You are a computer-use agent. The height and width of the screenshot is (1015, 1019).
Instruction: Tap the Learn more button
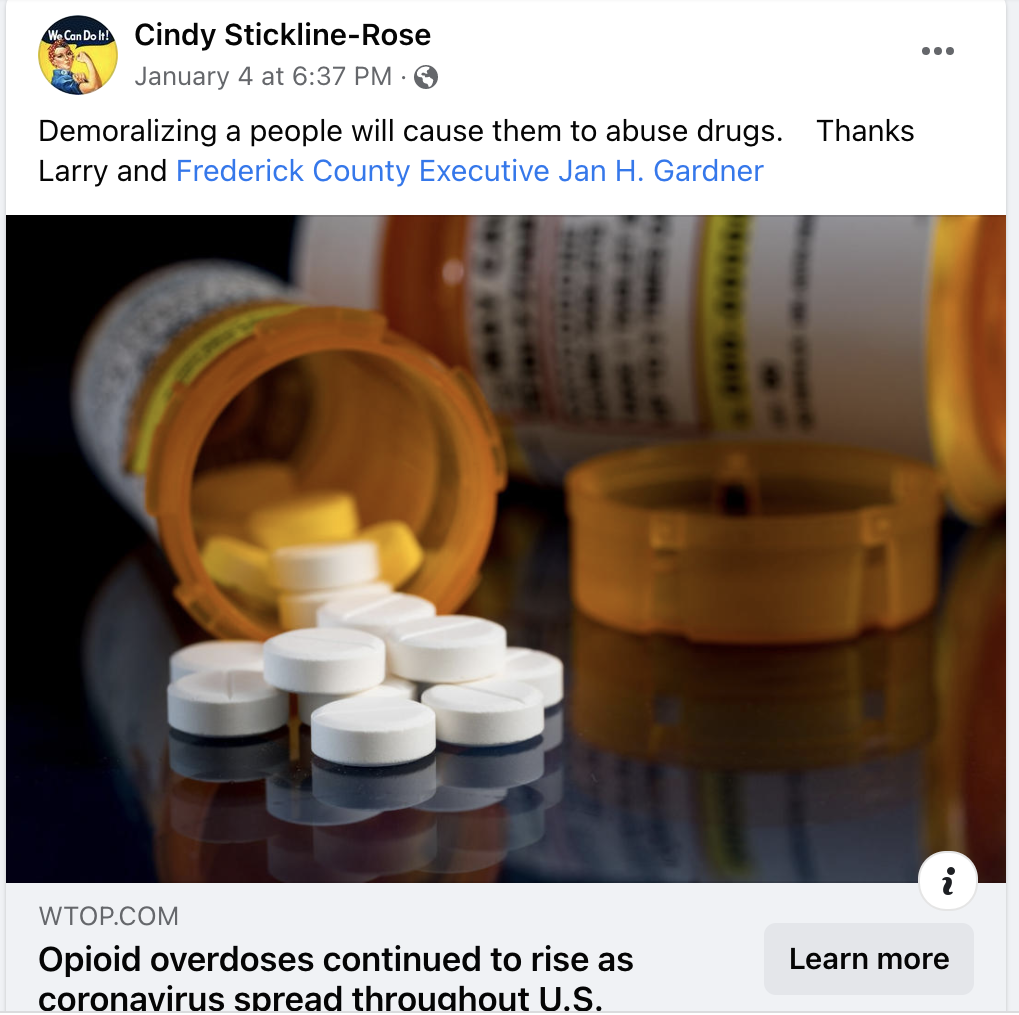(x=868, y=959)
